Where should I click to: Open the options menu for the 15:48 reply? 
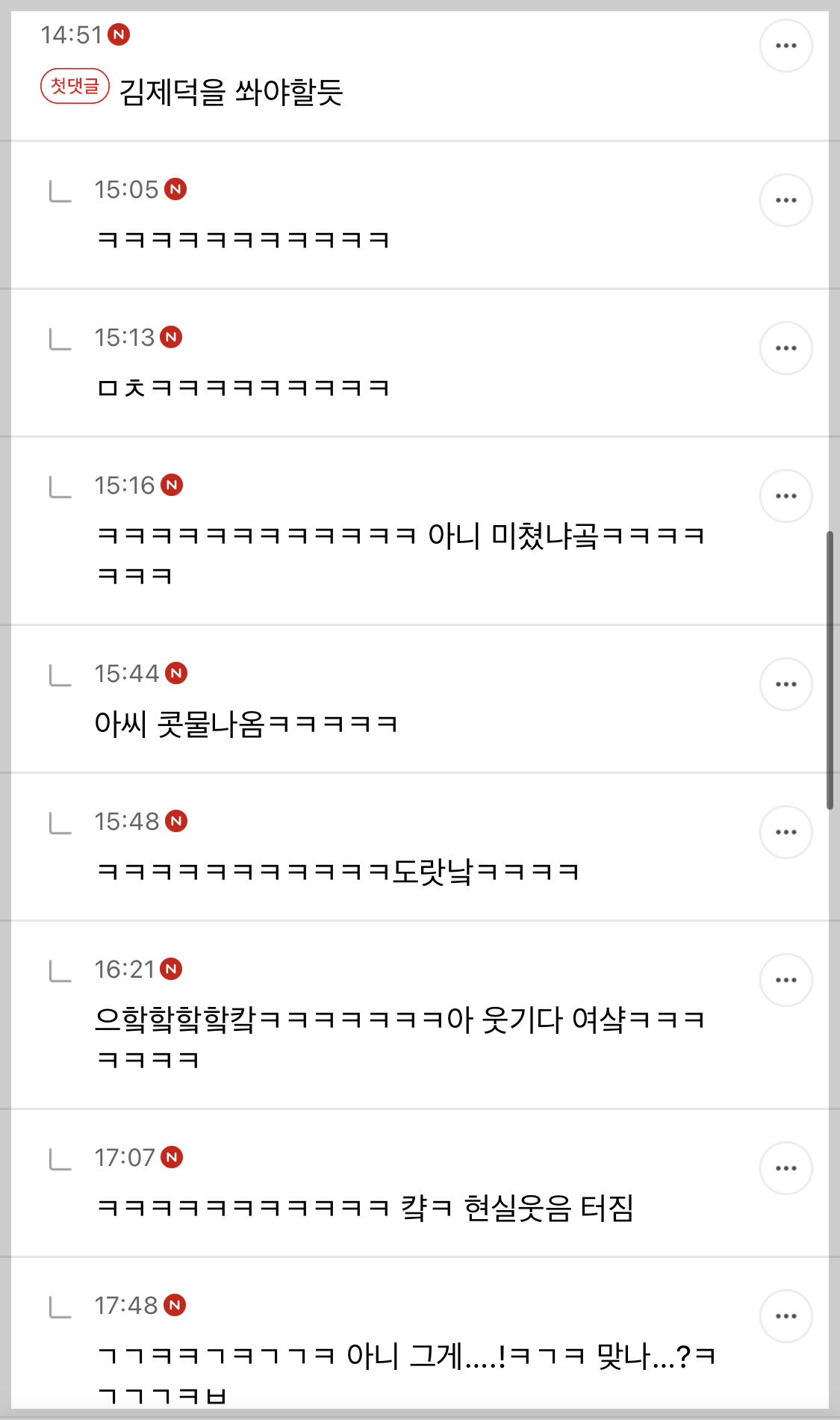[785, 832]
